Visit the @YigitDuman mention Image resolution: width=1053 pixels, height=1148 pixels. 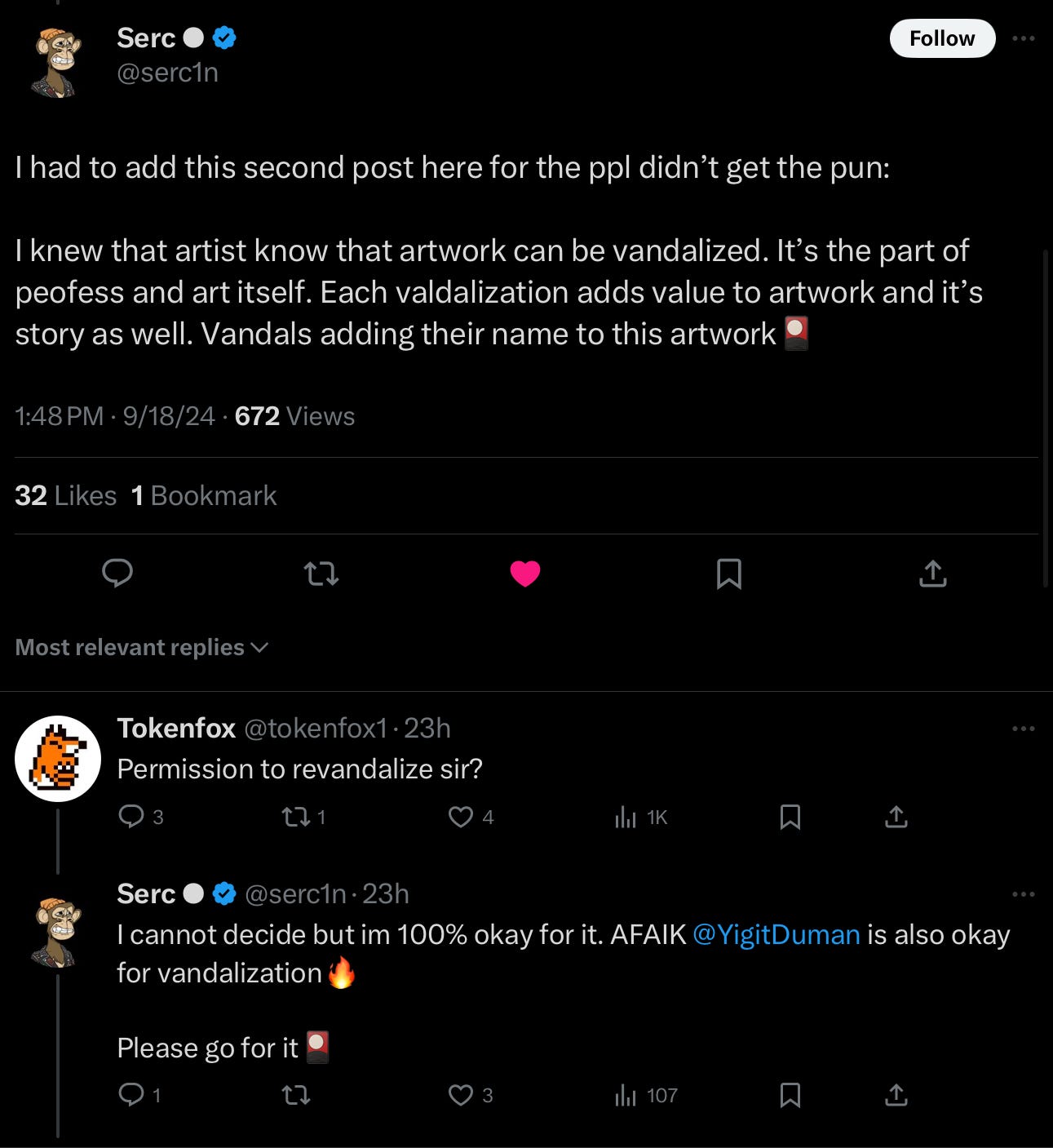point(776,934)
